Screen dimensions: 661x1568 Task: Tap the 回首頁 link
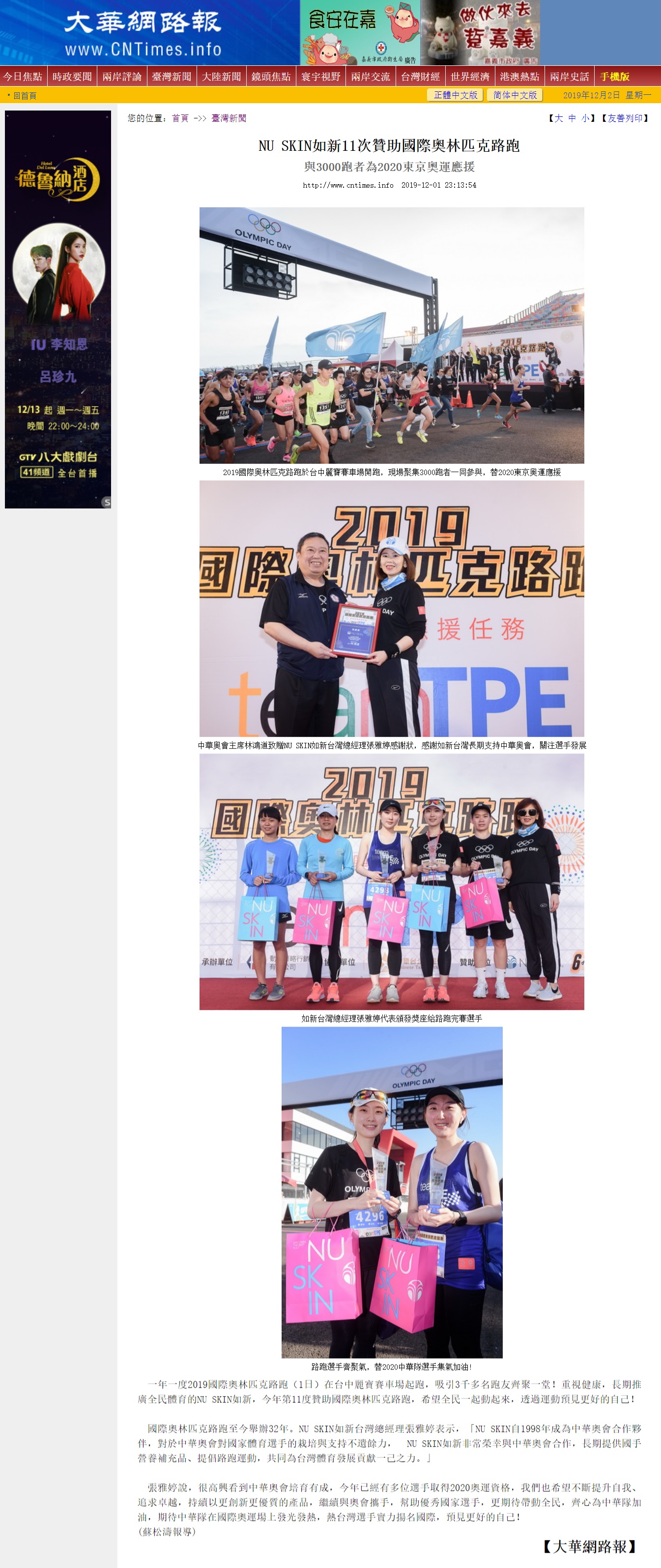(x=25, y=96)
